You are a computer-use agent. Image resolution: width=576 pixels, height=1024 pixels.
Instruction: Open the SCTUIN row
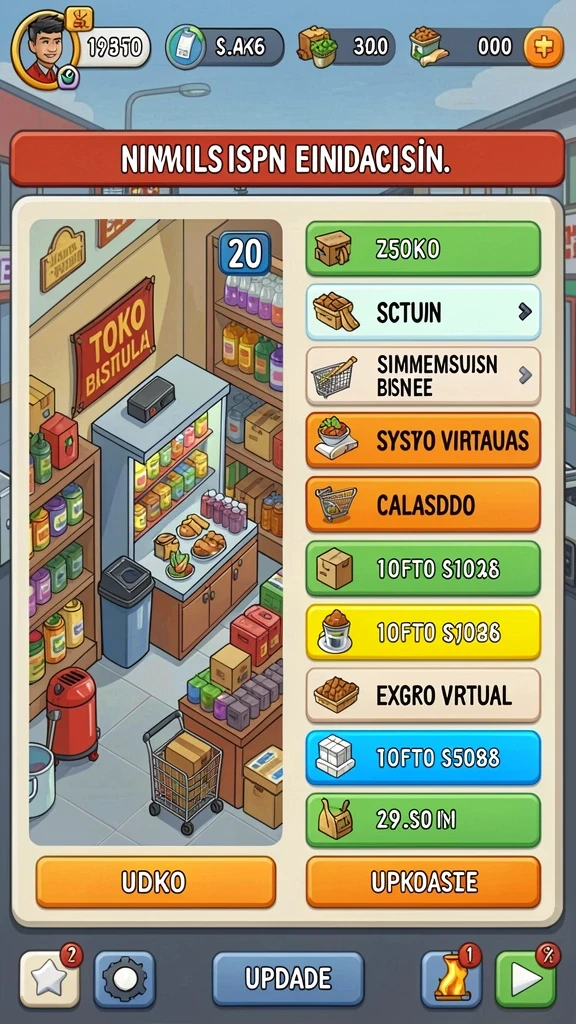pyautogui.click(x=423, y=312)
